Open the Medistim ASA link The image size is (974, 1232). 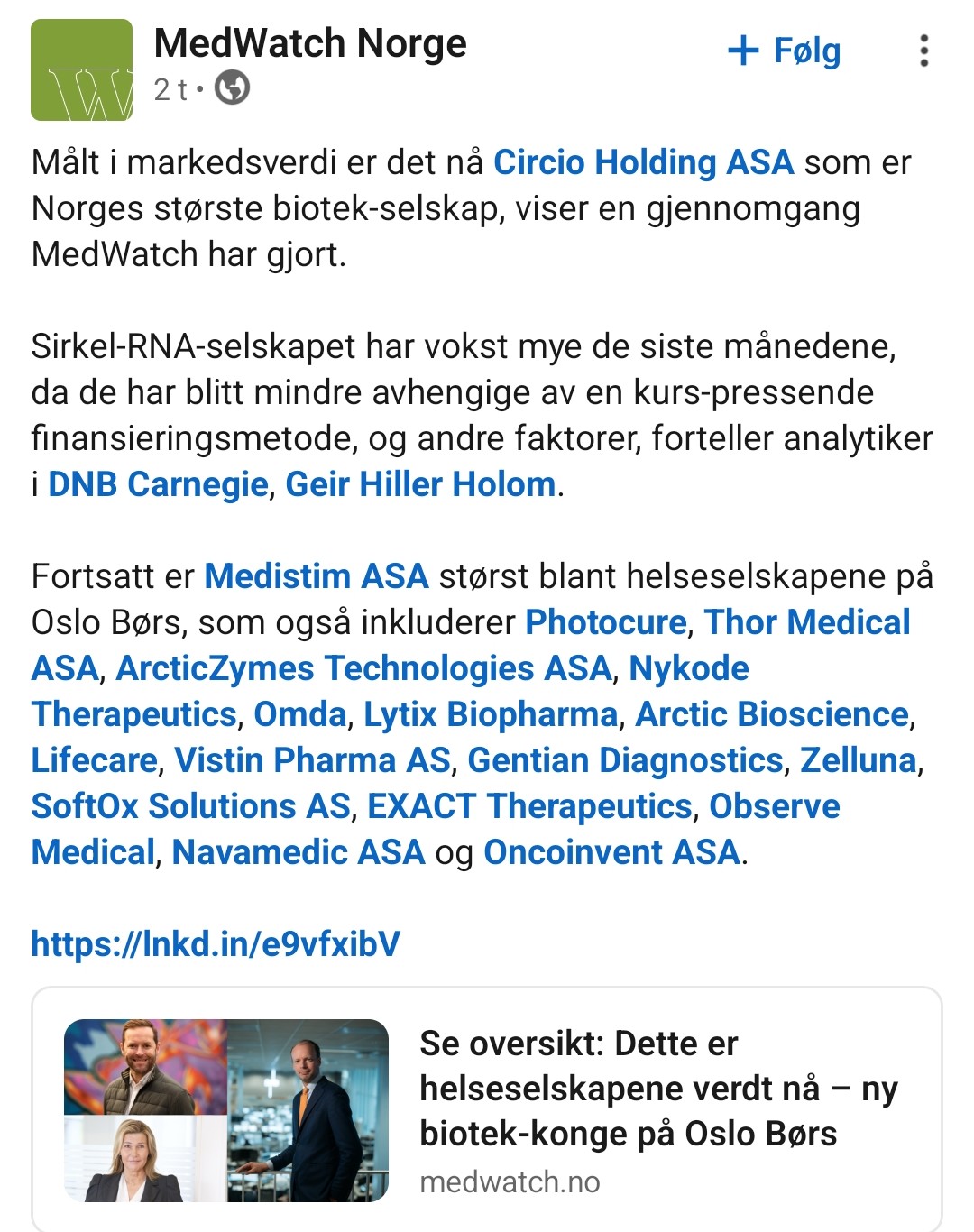[x=316, y=576]
